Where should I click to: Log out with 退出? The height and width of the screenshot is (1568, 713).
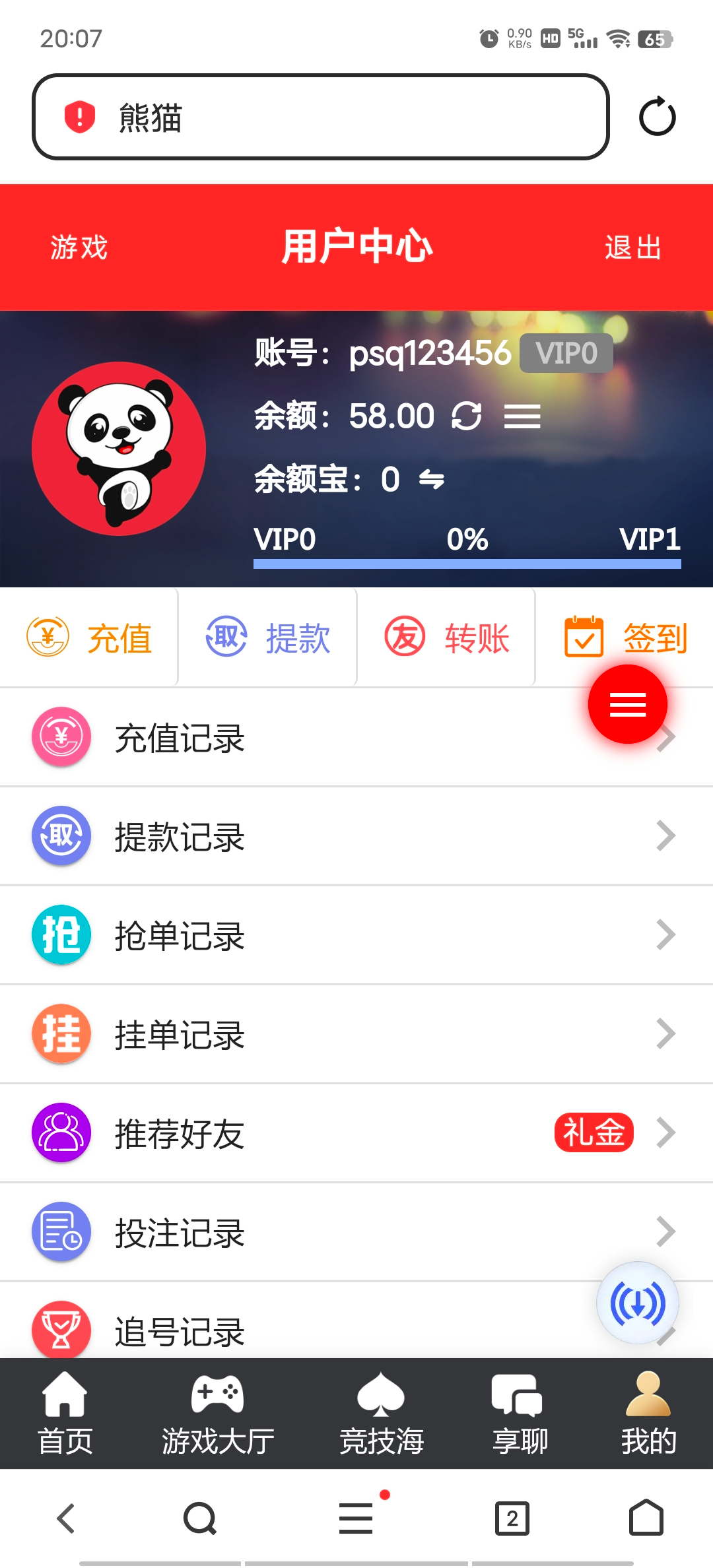coord(632,247)
